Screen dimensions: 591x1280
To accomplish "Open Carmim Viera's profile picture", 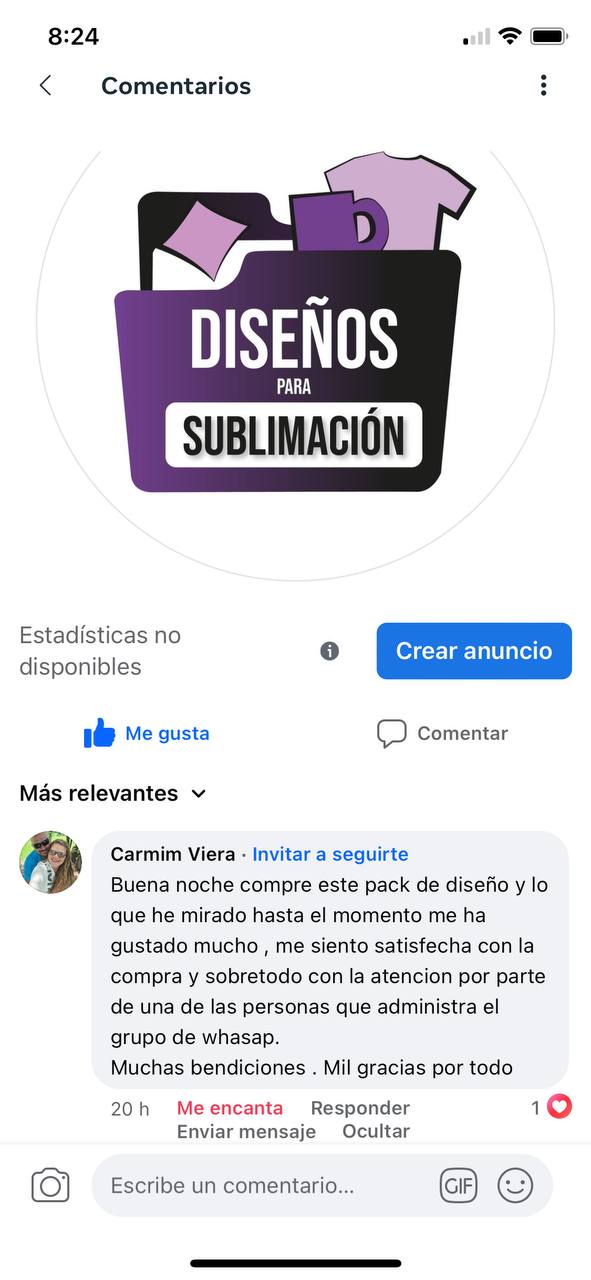I will [x=50, y=861].
